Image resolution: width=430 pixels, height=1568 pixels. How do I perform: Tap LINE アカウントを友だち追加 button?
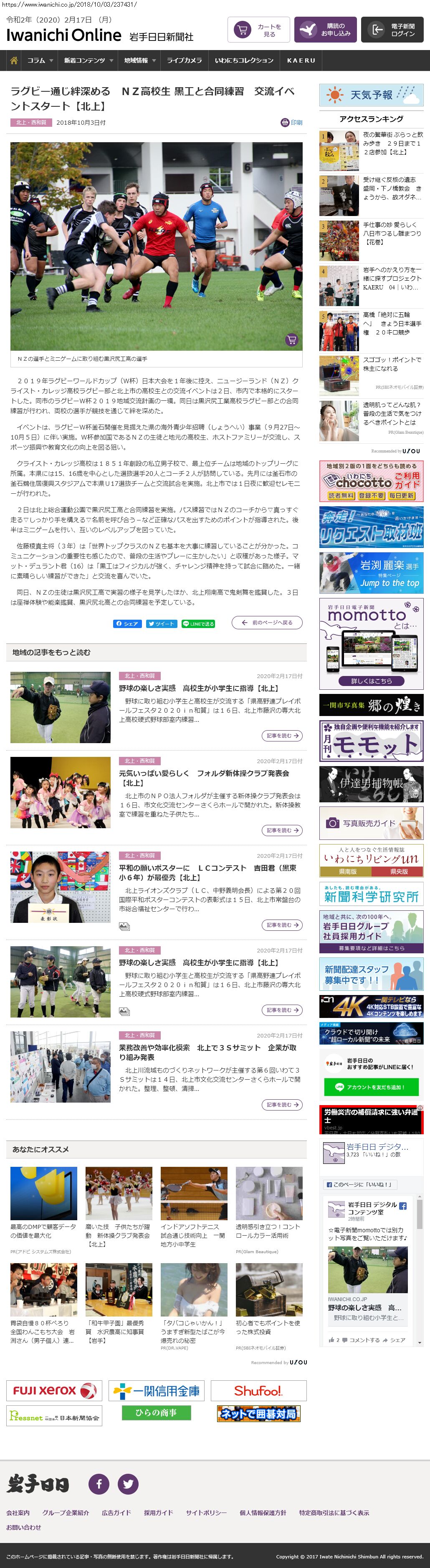[372, 1086]
